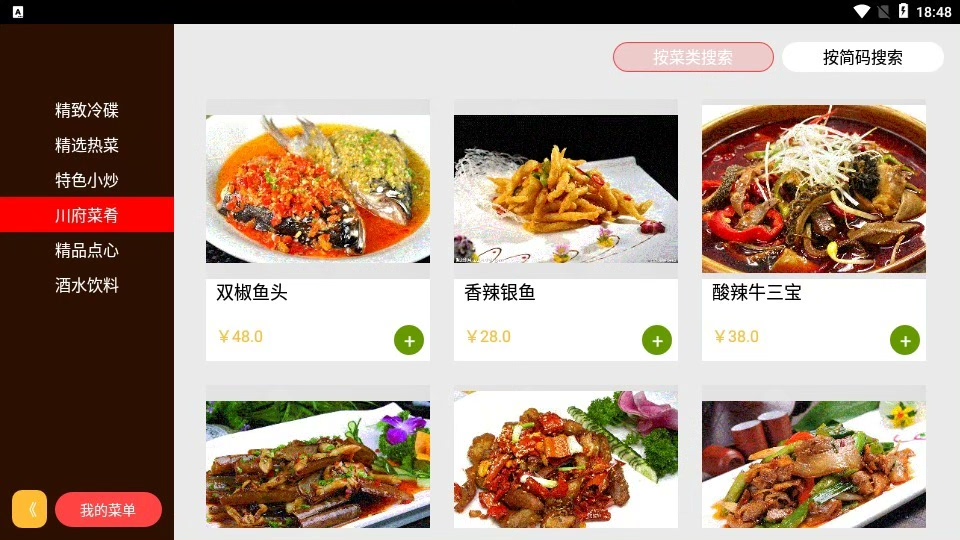
Task: Add 香辣银鱼 to the order
Action: (x=656, y=340)
